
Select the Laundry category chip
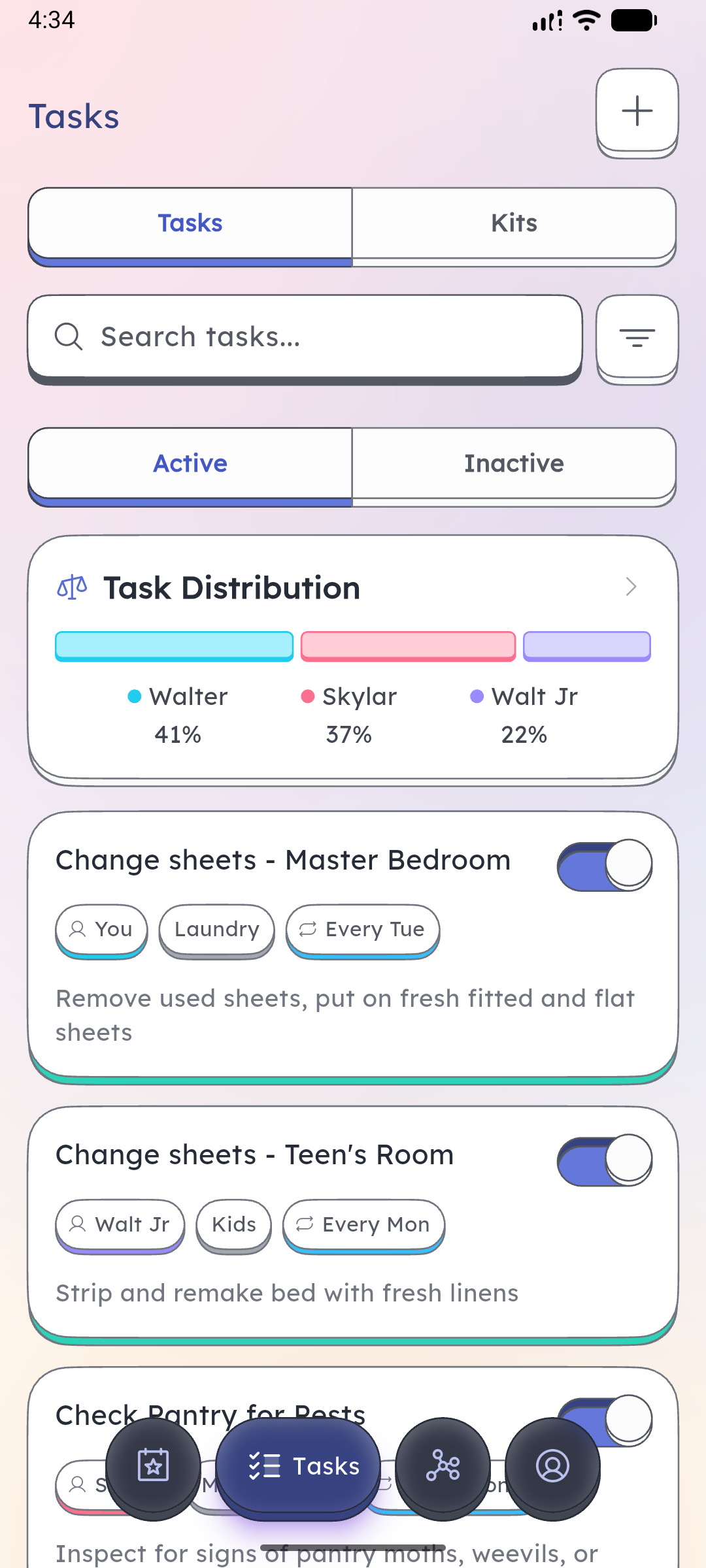tap(216, 930)
